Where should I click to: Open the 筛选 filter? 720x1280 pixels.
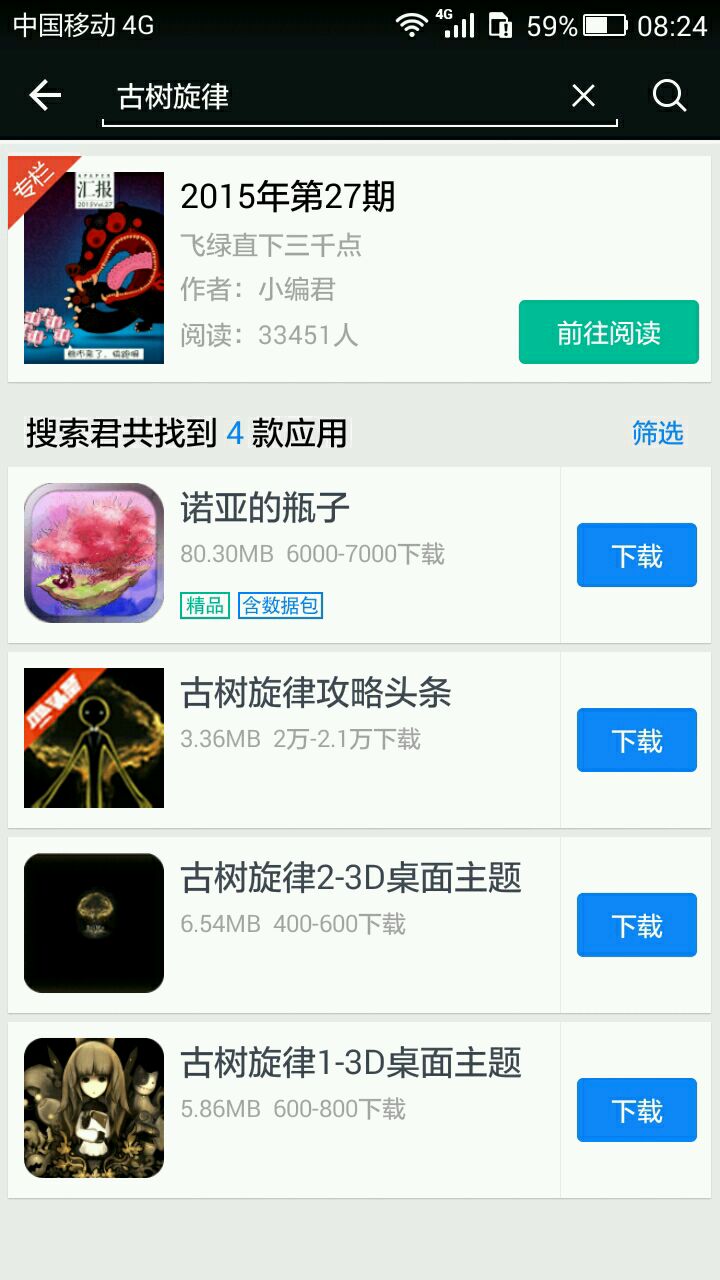click(657, 433)
